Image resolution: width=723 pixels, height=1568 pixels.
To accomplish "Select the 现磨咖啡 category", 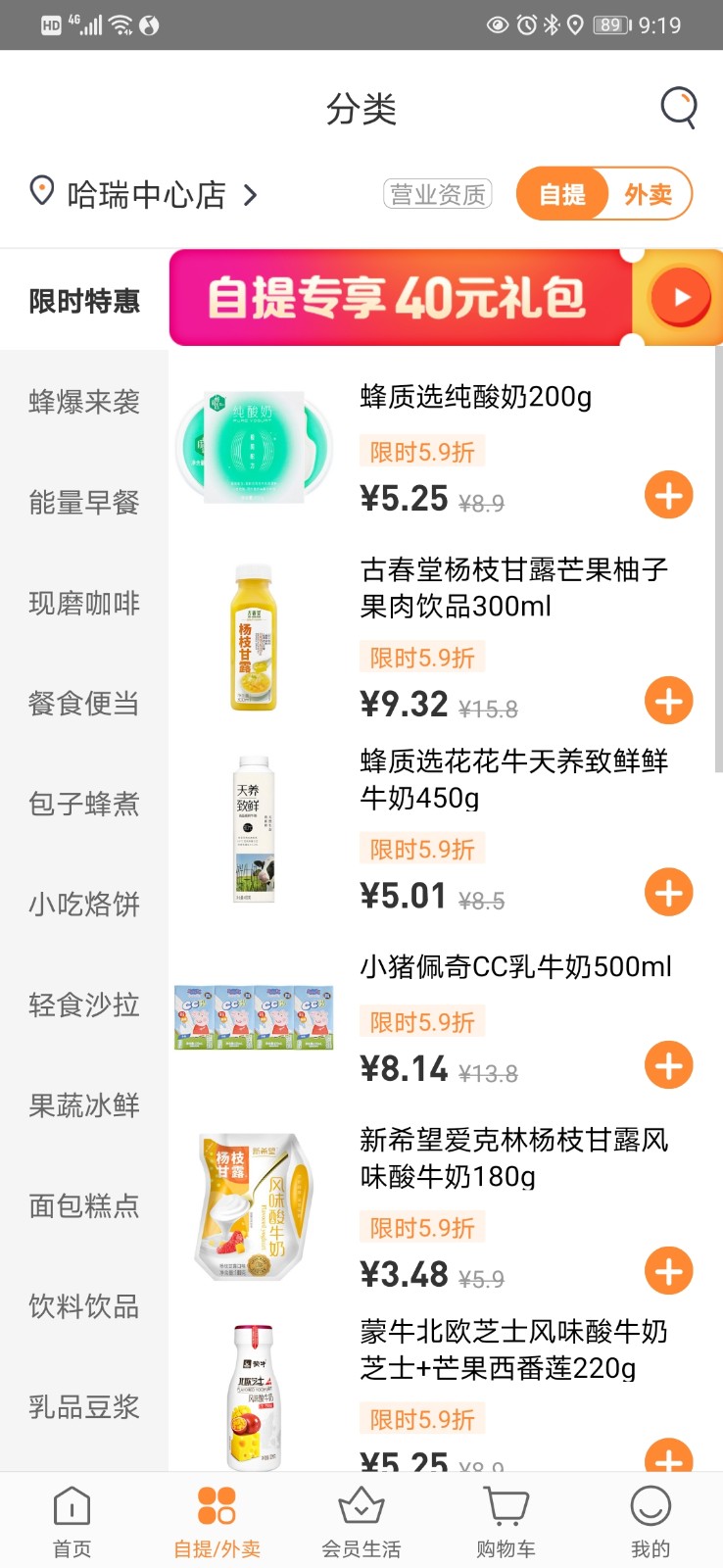I will (84, 603).
